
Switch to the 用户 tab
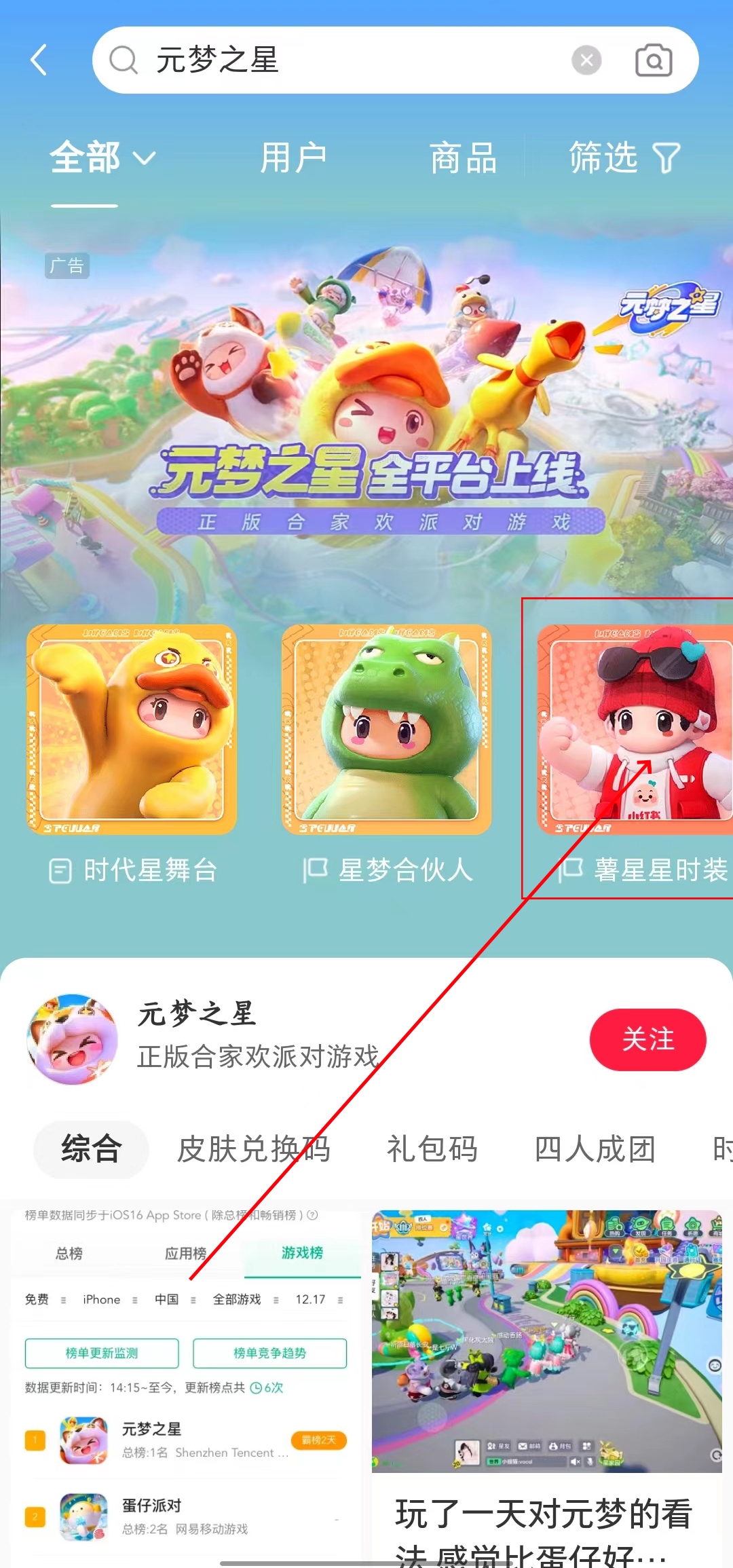point(293,157)
